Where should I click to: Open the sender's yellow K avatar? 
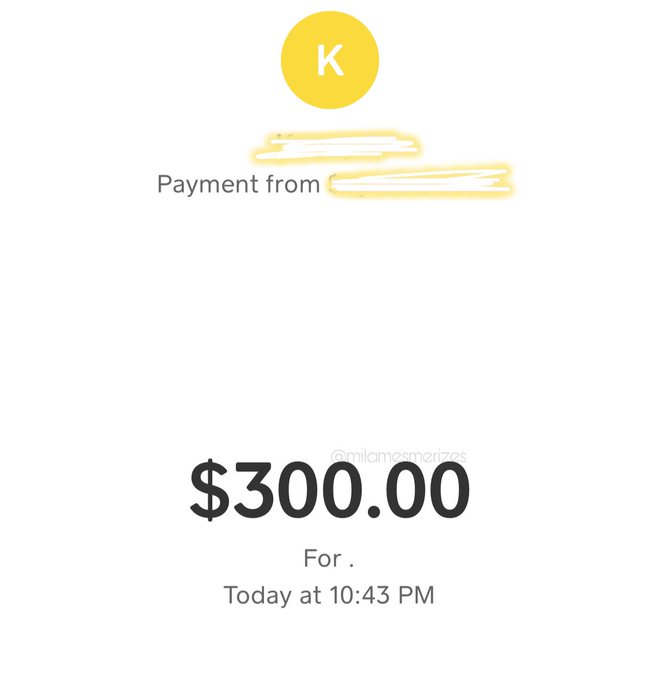click(x=330, y=60)
